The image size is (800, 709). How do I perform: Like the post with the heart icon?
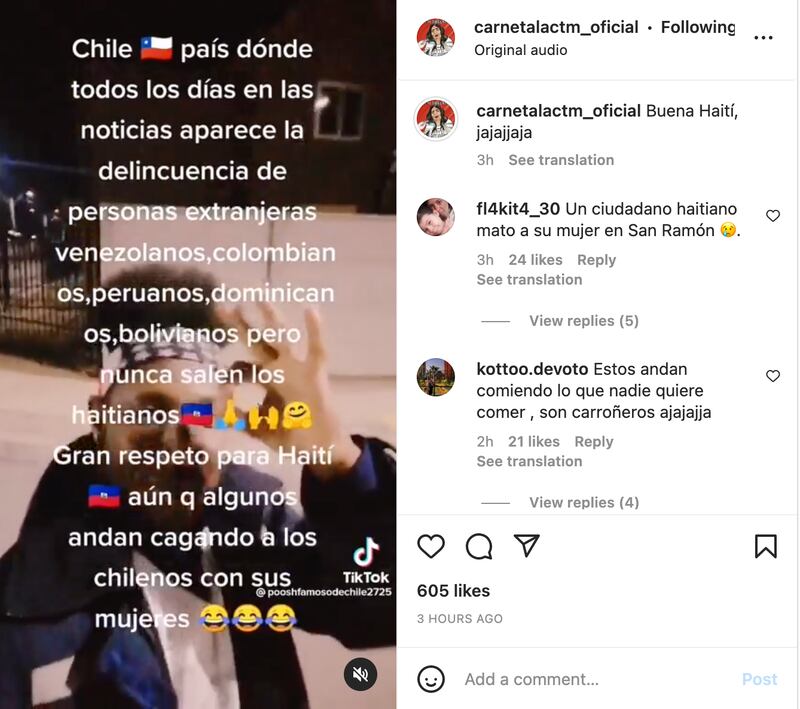431,546
